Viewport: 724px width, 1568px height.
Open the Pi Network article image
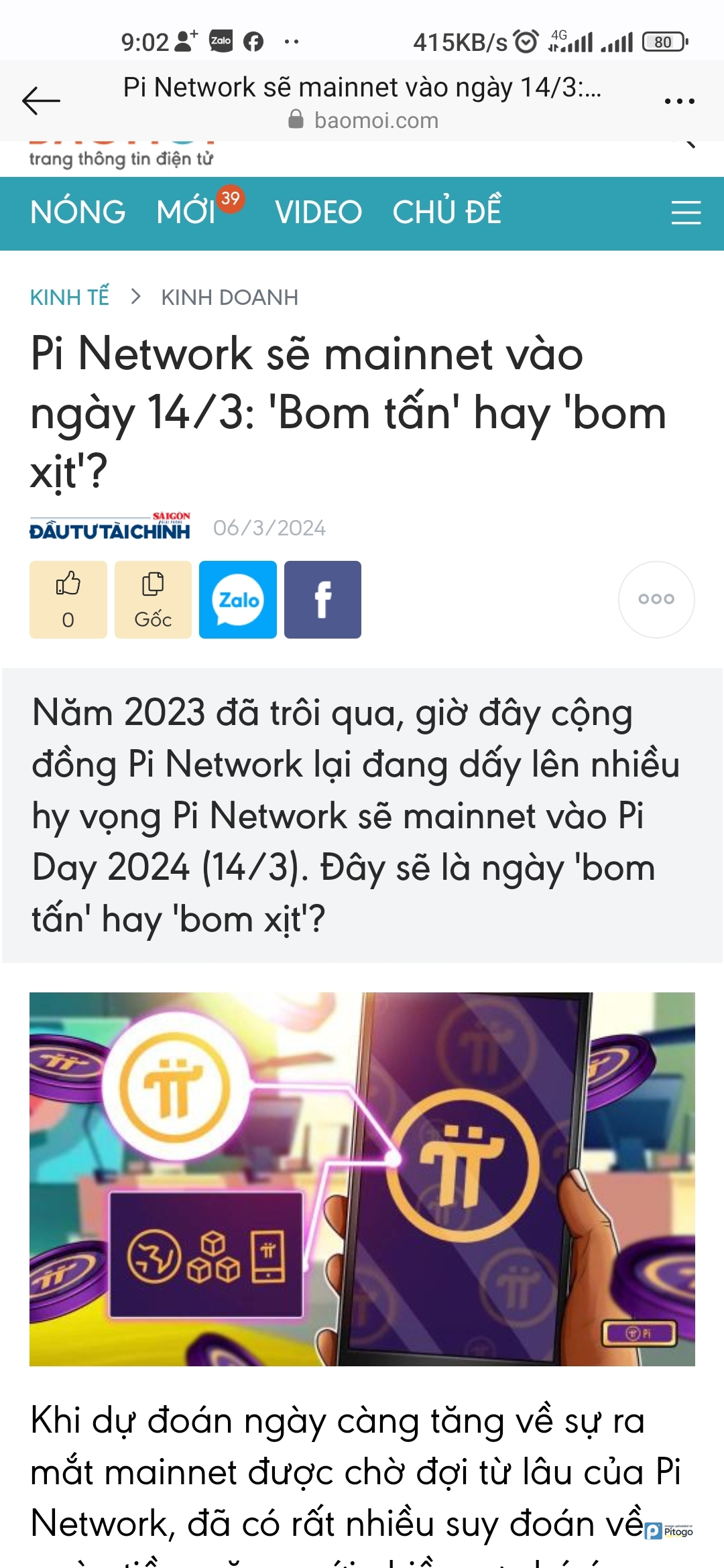click(x=362, y=1179)
